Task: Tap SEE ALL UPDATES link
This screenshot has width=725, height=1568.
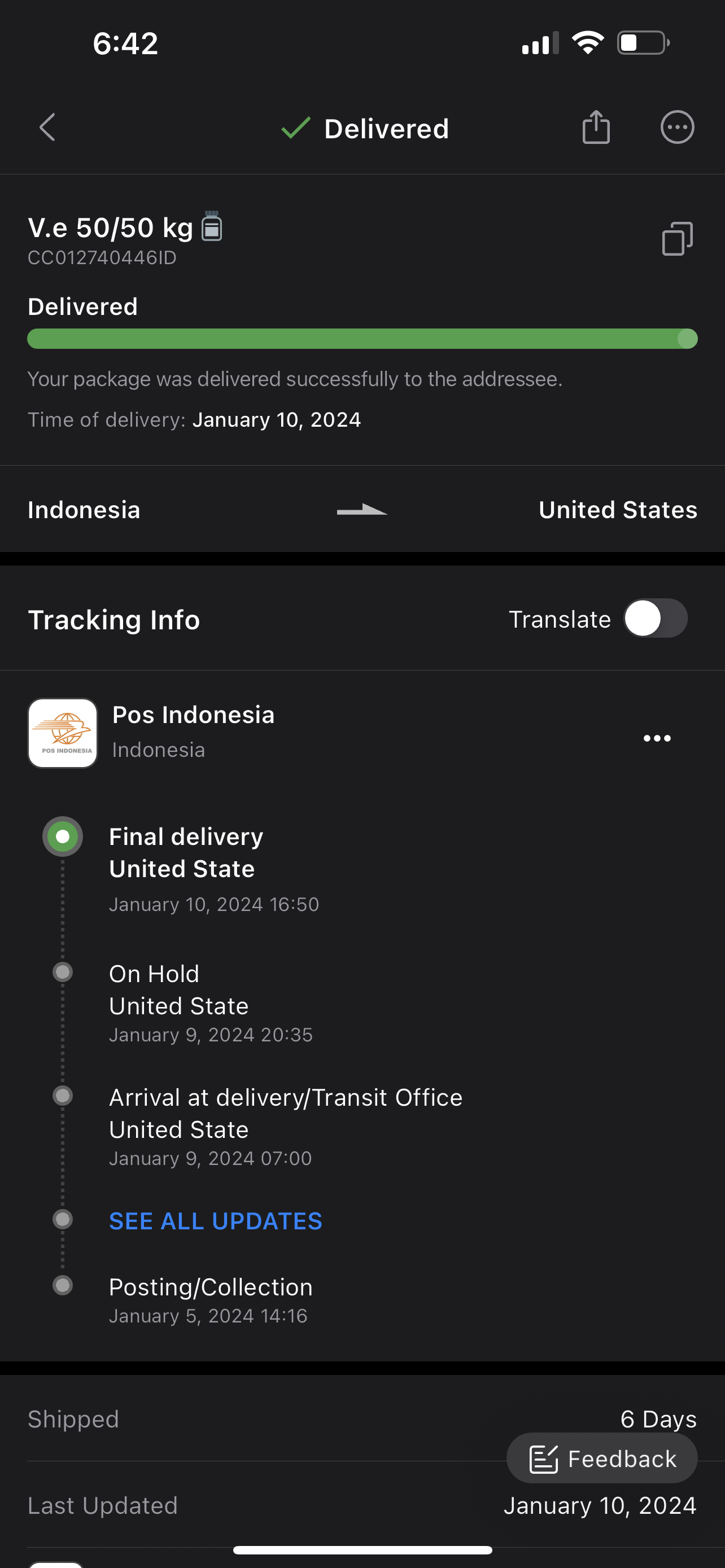Action: click(216, 1221)
